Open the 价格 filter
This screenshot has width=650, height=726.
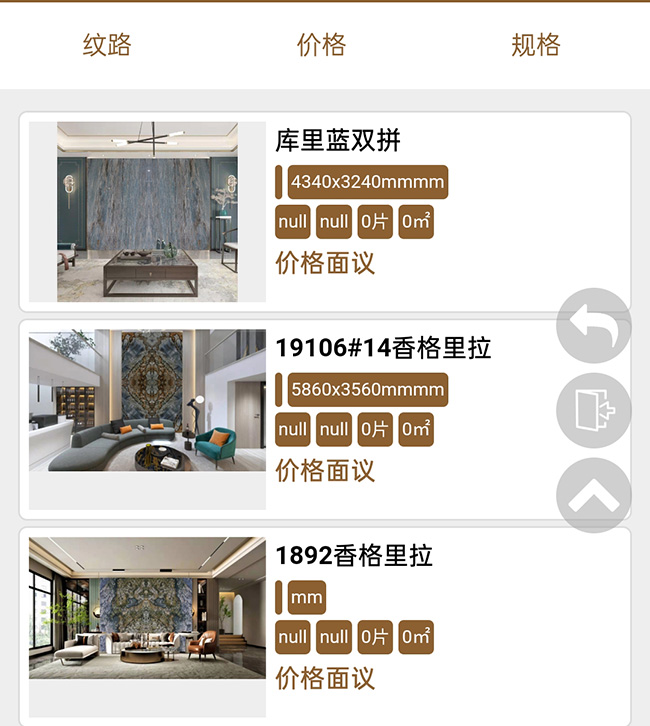[321, 45]
